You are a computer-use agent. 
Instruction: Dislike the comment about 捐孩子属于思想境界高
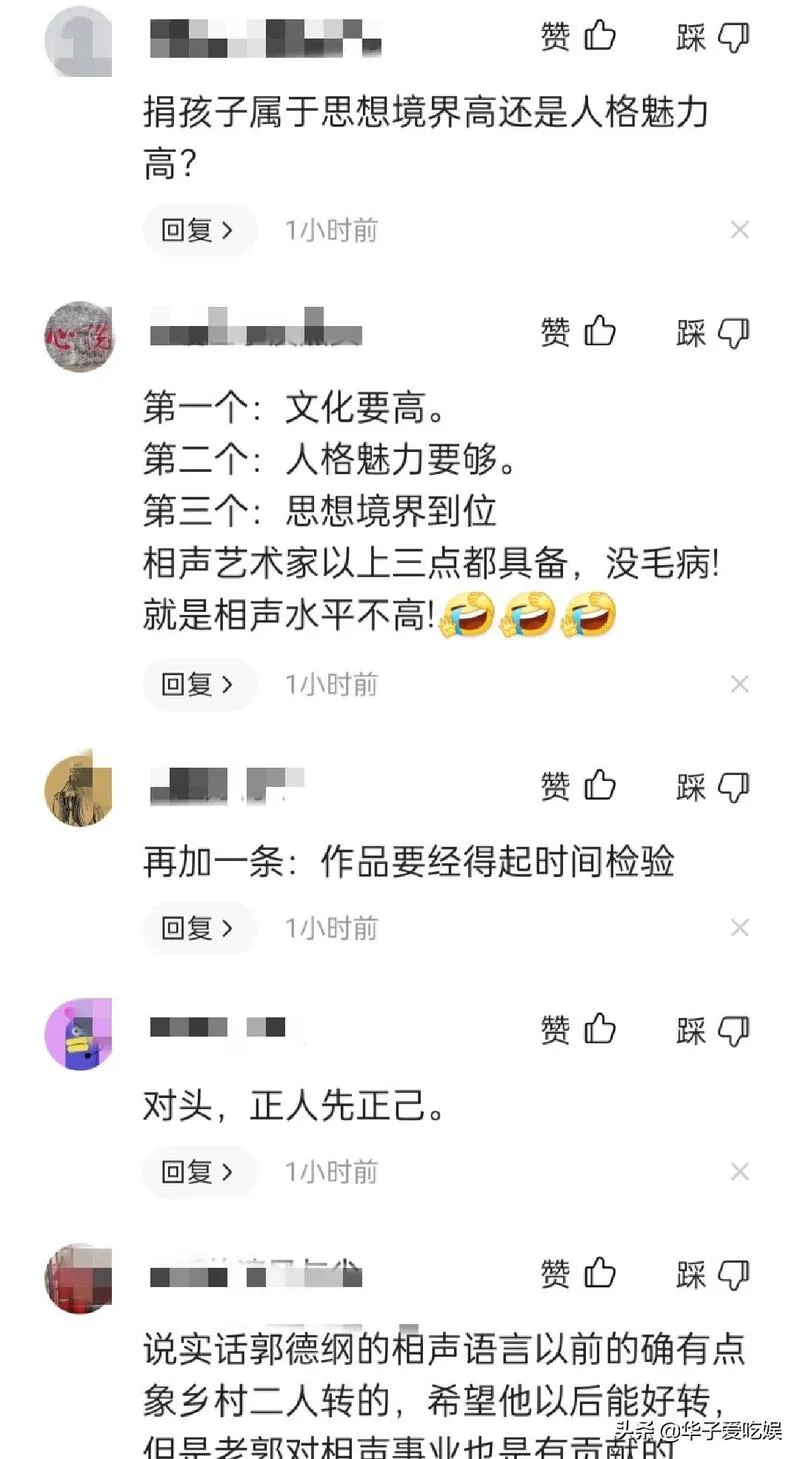[x=712, y=37]
